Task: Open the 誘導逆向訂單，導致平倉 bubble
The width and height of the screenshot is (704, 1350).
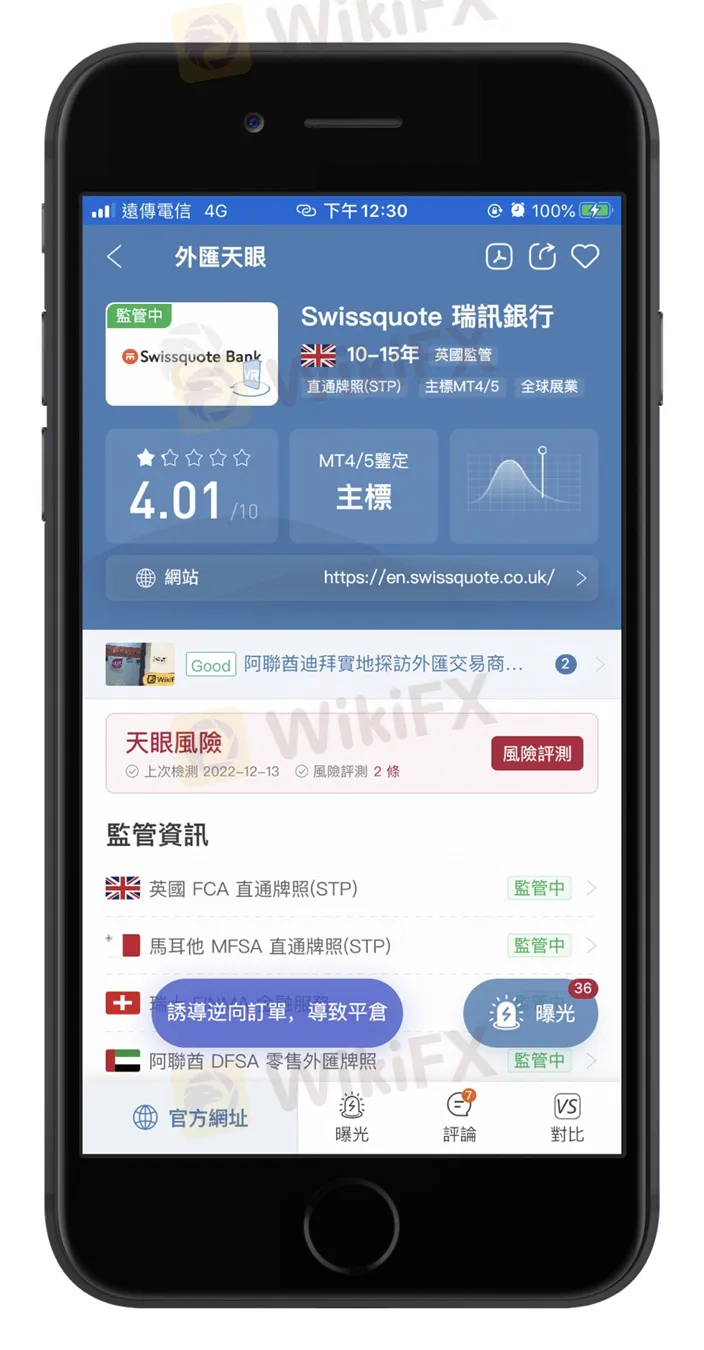Action: pyautogui.click(x=277, y=1013)
